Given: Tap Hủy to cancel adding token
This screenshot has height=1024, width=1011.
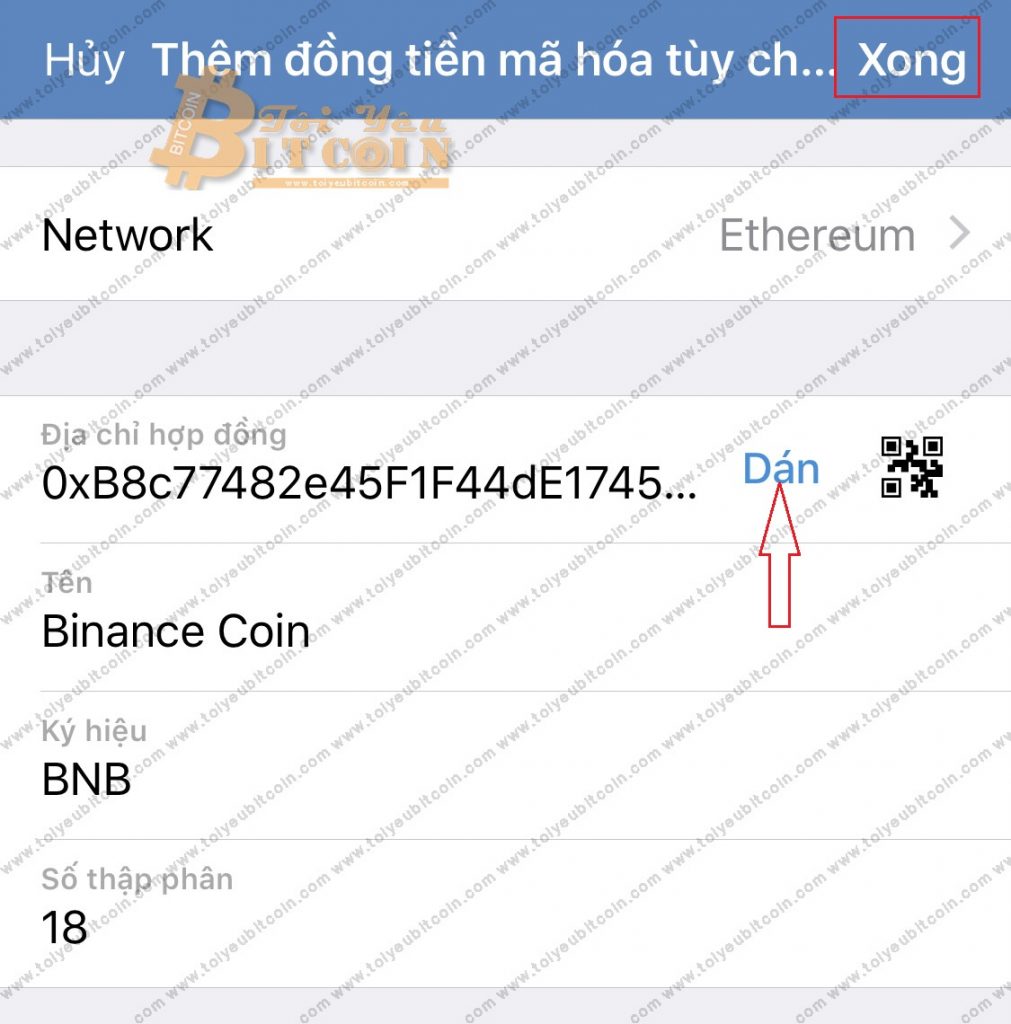Looking at the screenshot, I should coord(84,61).
